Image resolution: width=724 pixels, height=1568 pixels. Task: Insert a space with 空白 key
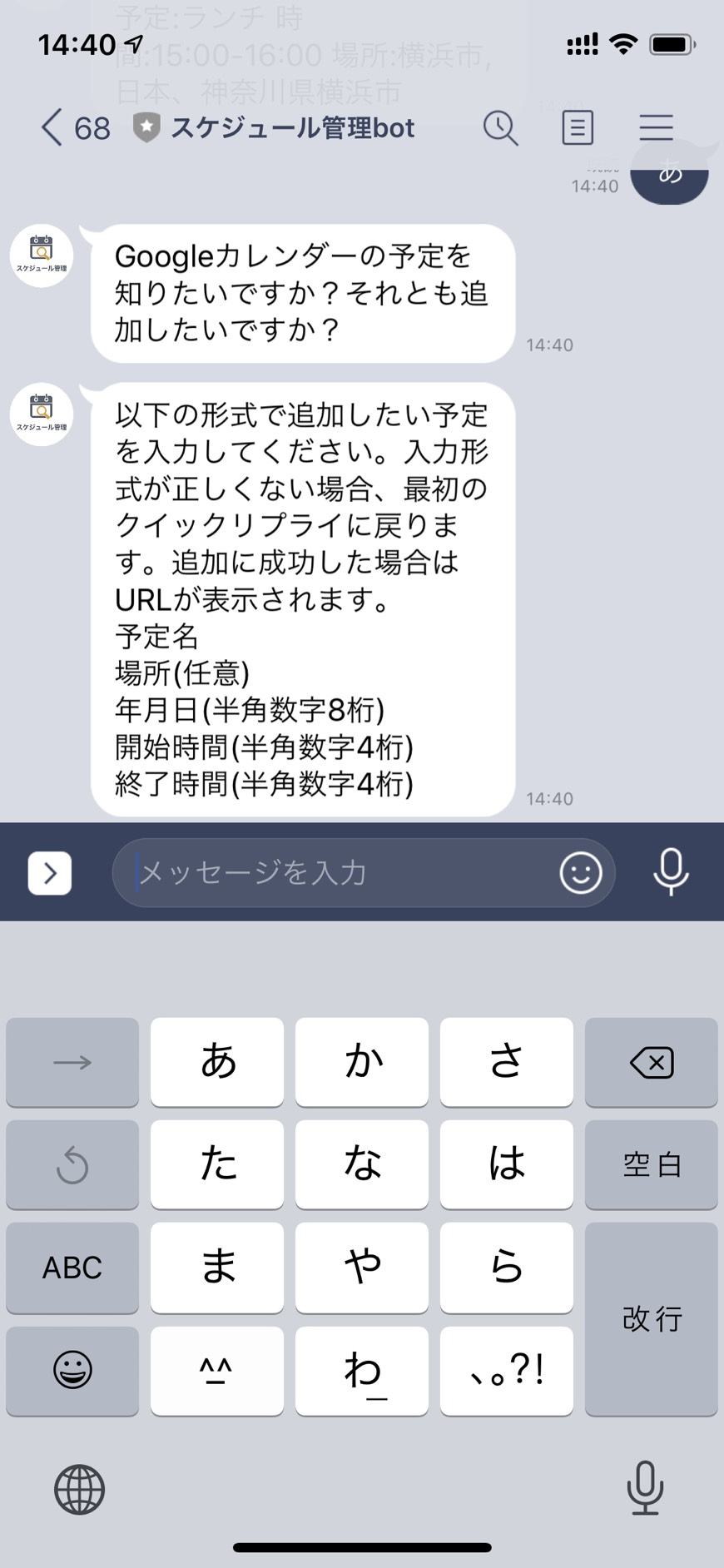(651, 1164)
